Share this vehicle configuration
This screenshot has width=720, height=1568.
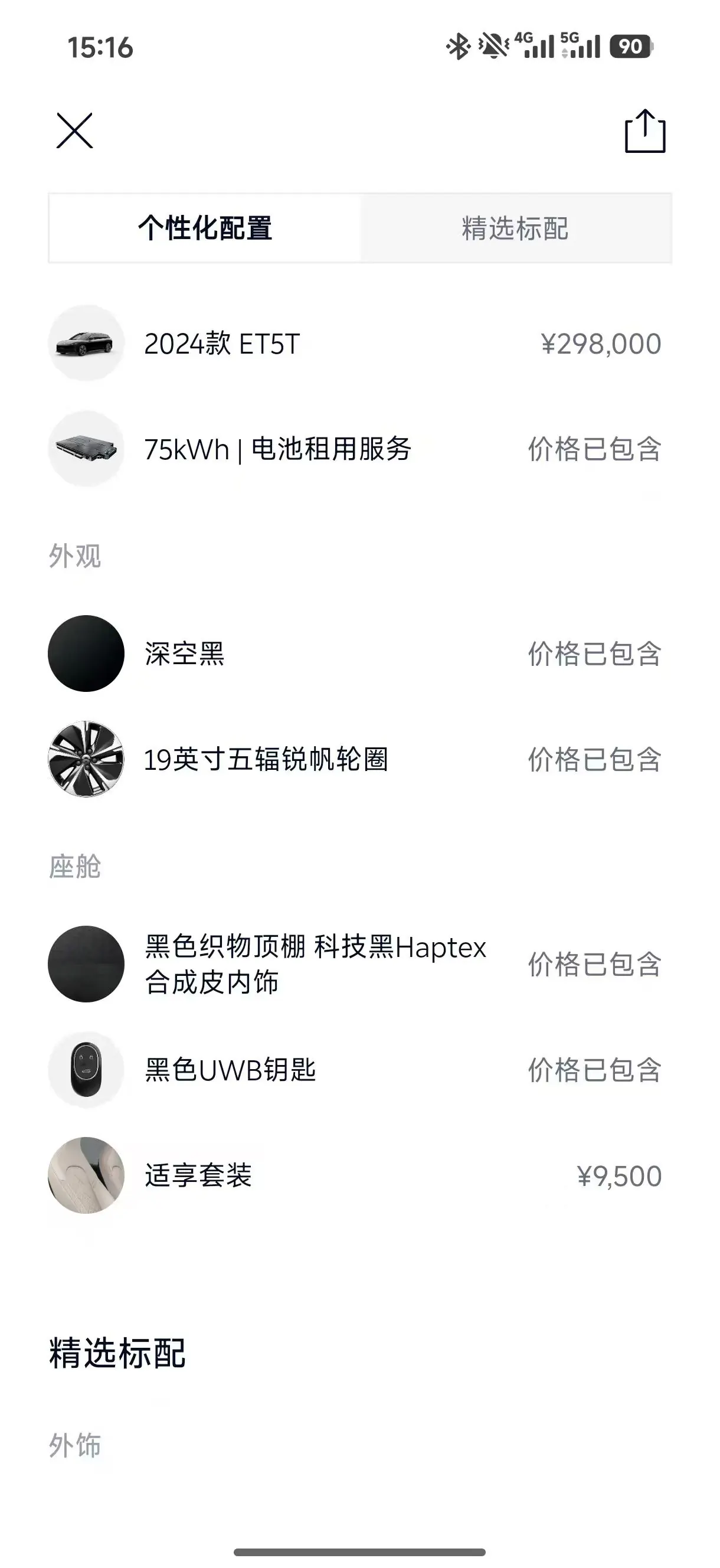[x=645, y=131]
